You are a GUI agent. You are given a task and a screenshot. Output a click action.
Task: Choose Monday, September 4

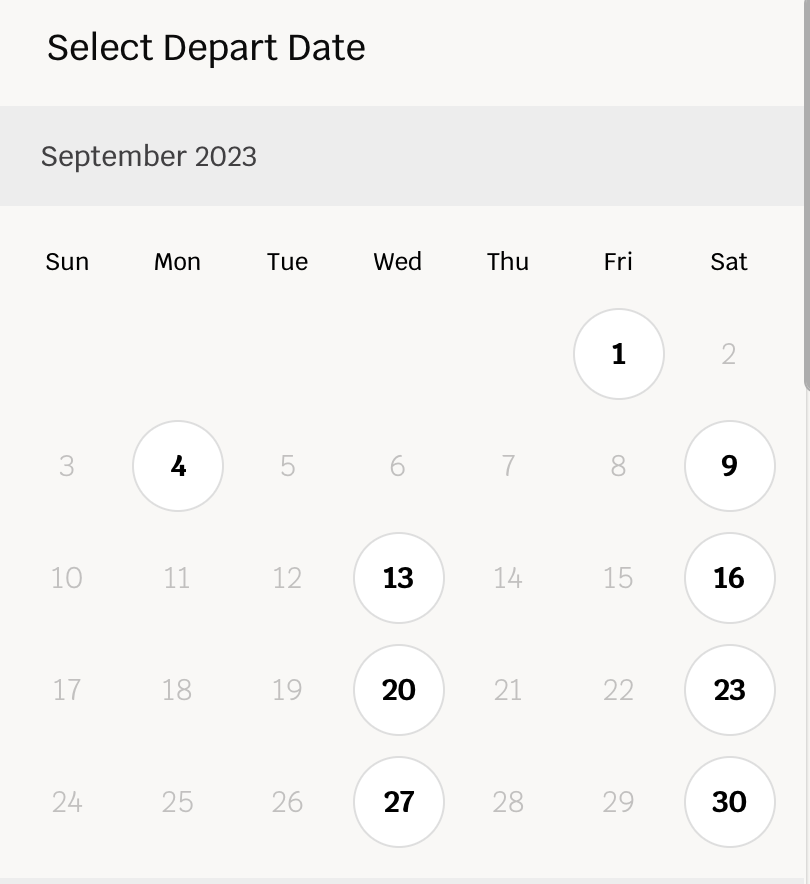[178, 466]
